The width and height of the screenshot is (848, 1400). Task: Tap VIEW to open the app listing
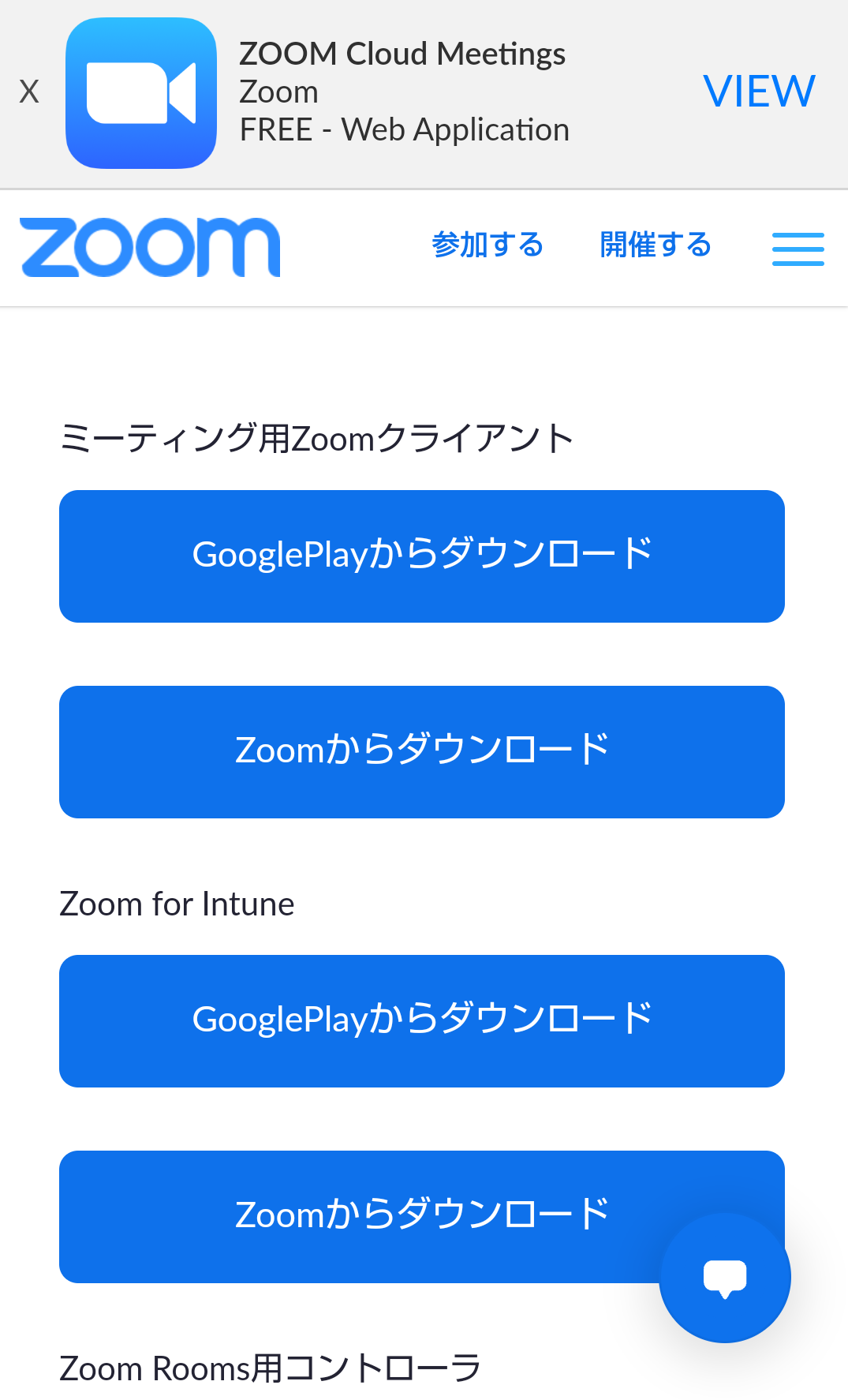(759, 90)
